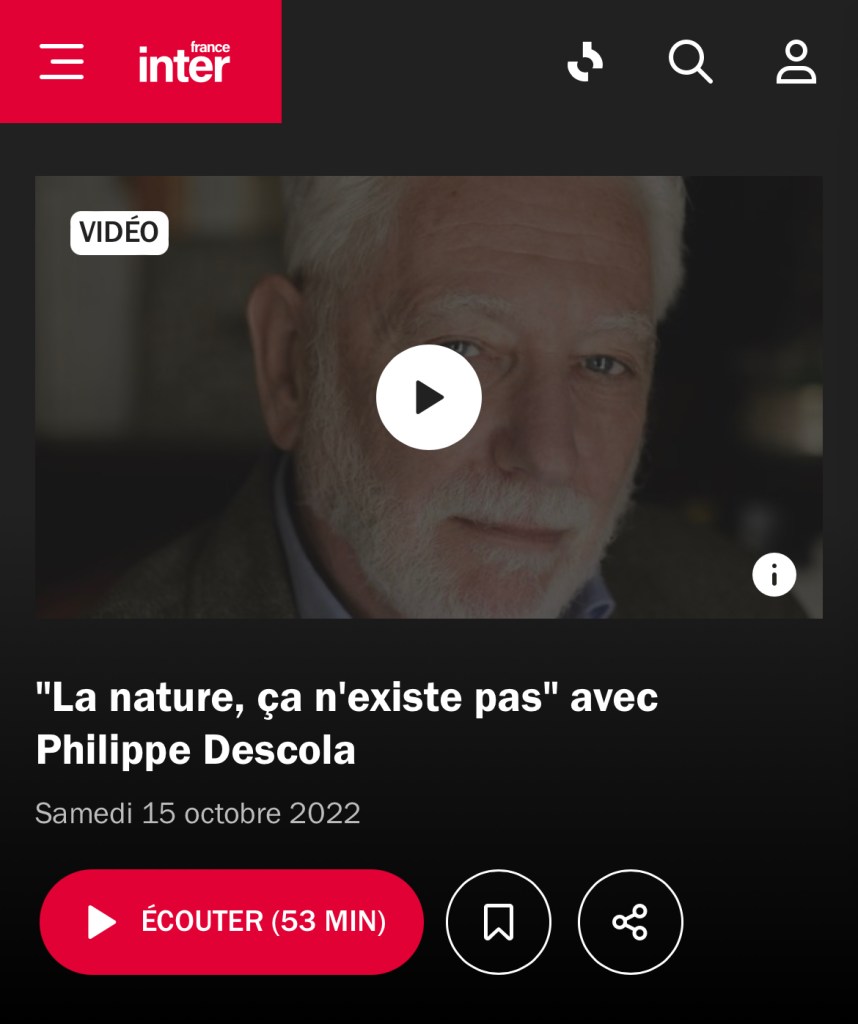Open the Radio France stations switcher icon
This screenshot has height=1024, width=858.
(x=585, y=62)
